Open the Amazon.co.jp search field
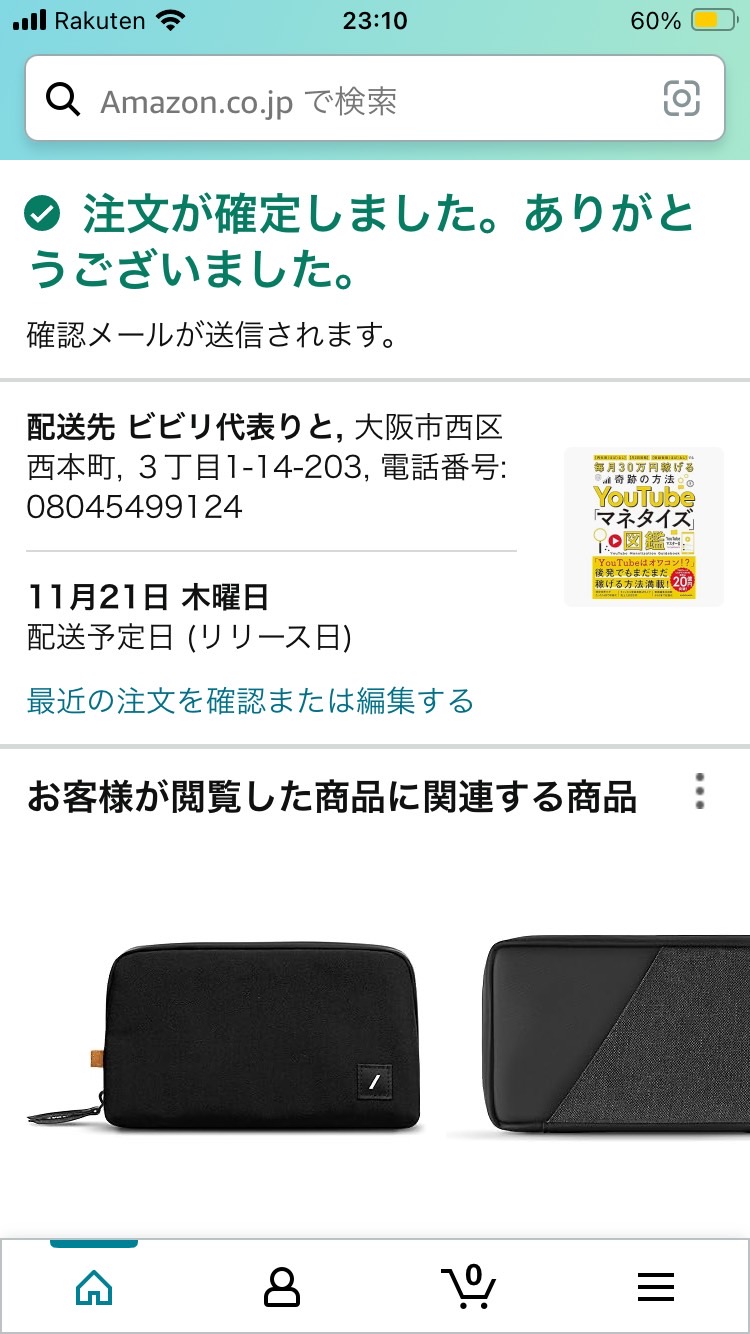Image resolution: width=750 pixels, height=1334 pixels. point(375,99)
